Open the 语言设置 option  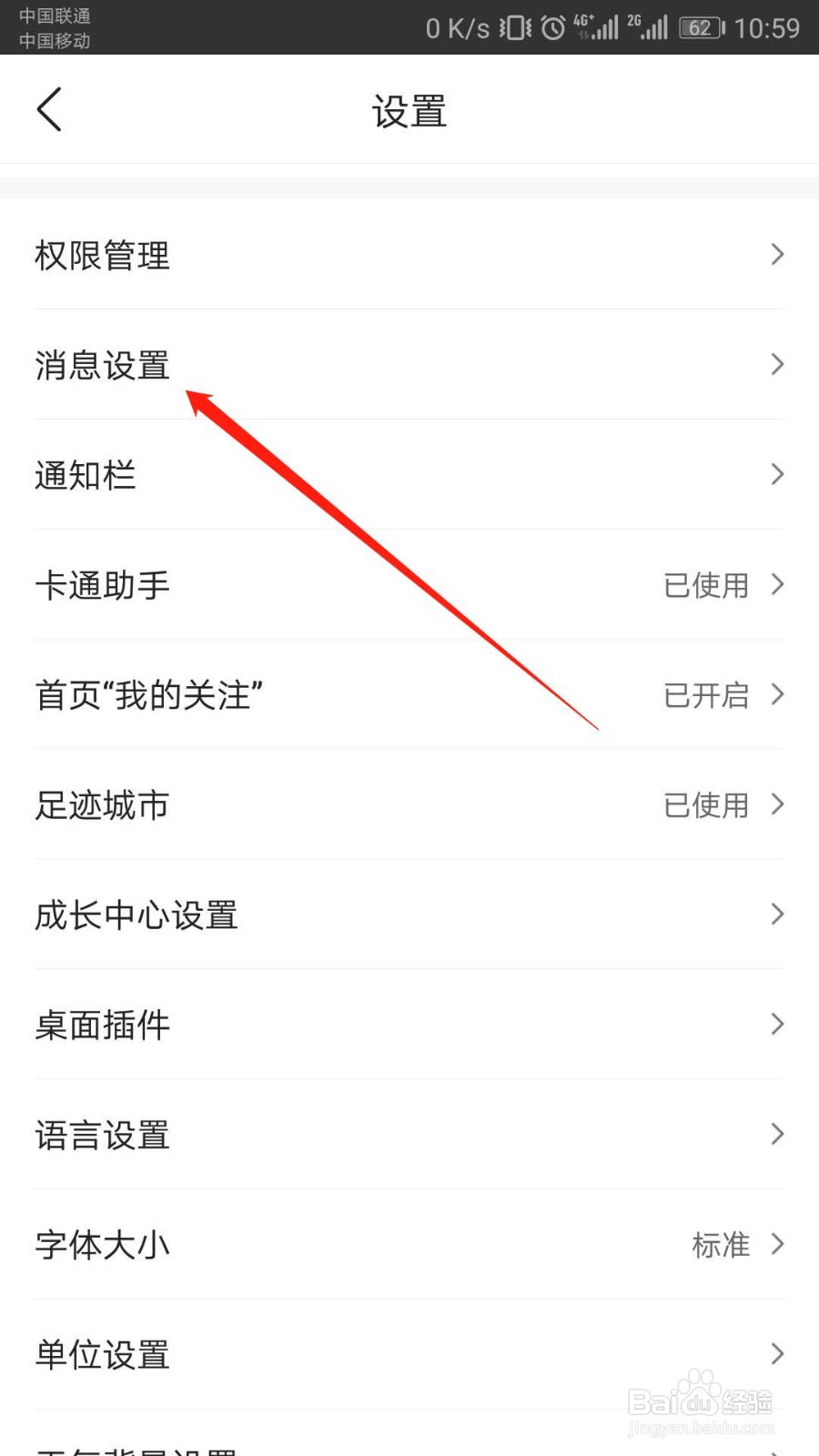click(x=409, y=1135)
